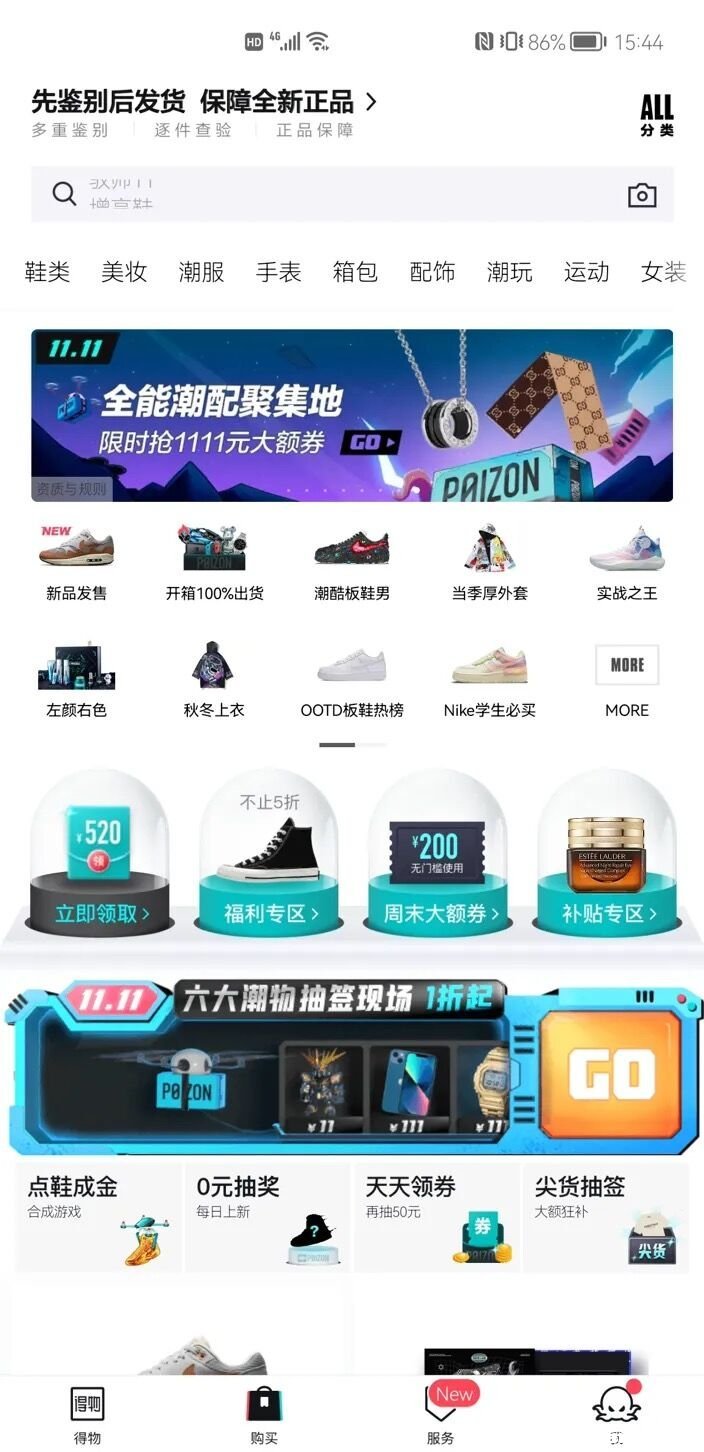Open 先鉴别后发货 guarantee details
The width and height of the screenshot is (704, 1452).
tap(204, 102)
